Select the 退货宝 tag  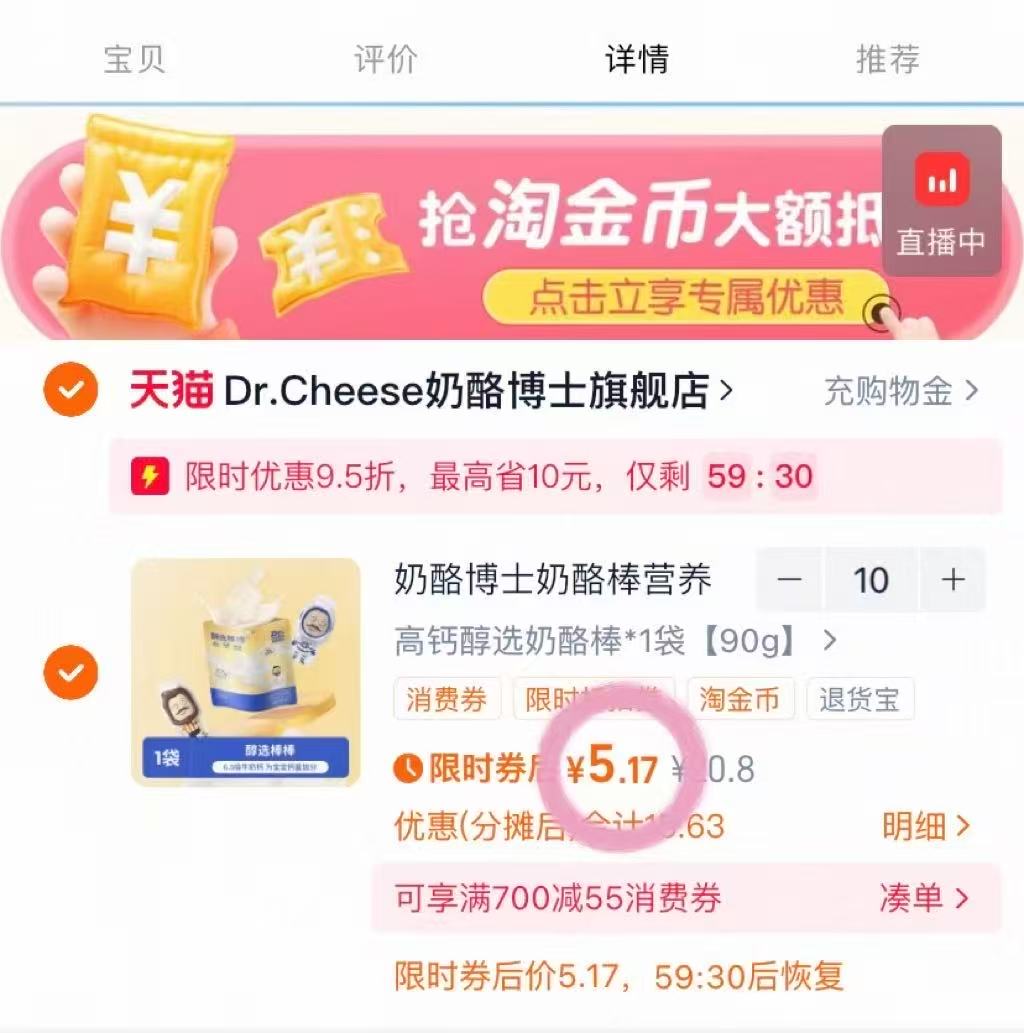(862, 700)
